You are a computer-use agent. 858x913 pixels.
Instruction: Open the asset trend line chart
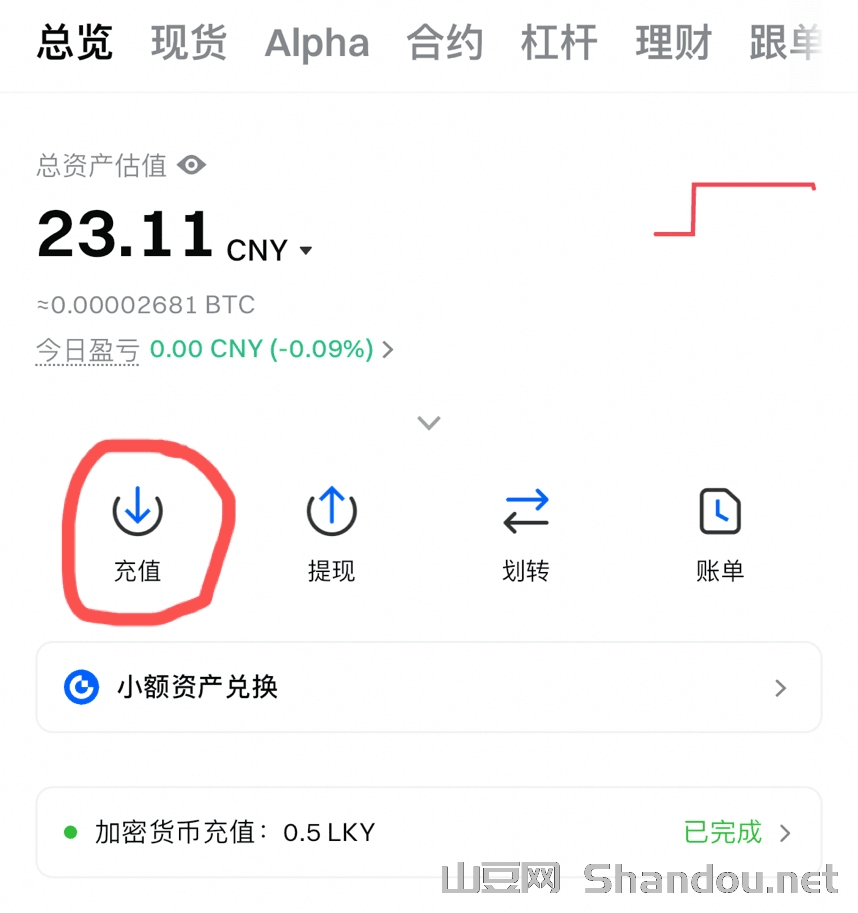[734, 209]
